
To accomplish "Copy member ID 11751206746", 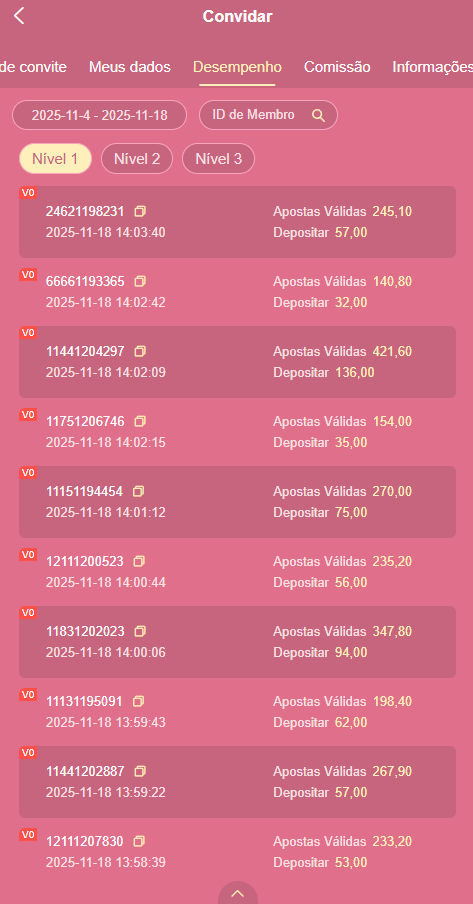I will 140,421.
